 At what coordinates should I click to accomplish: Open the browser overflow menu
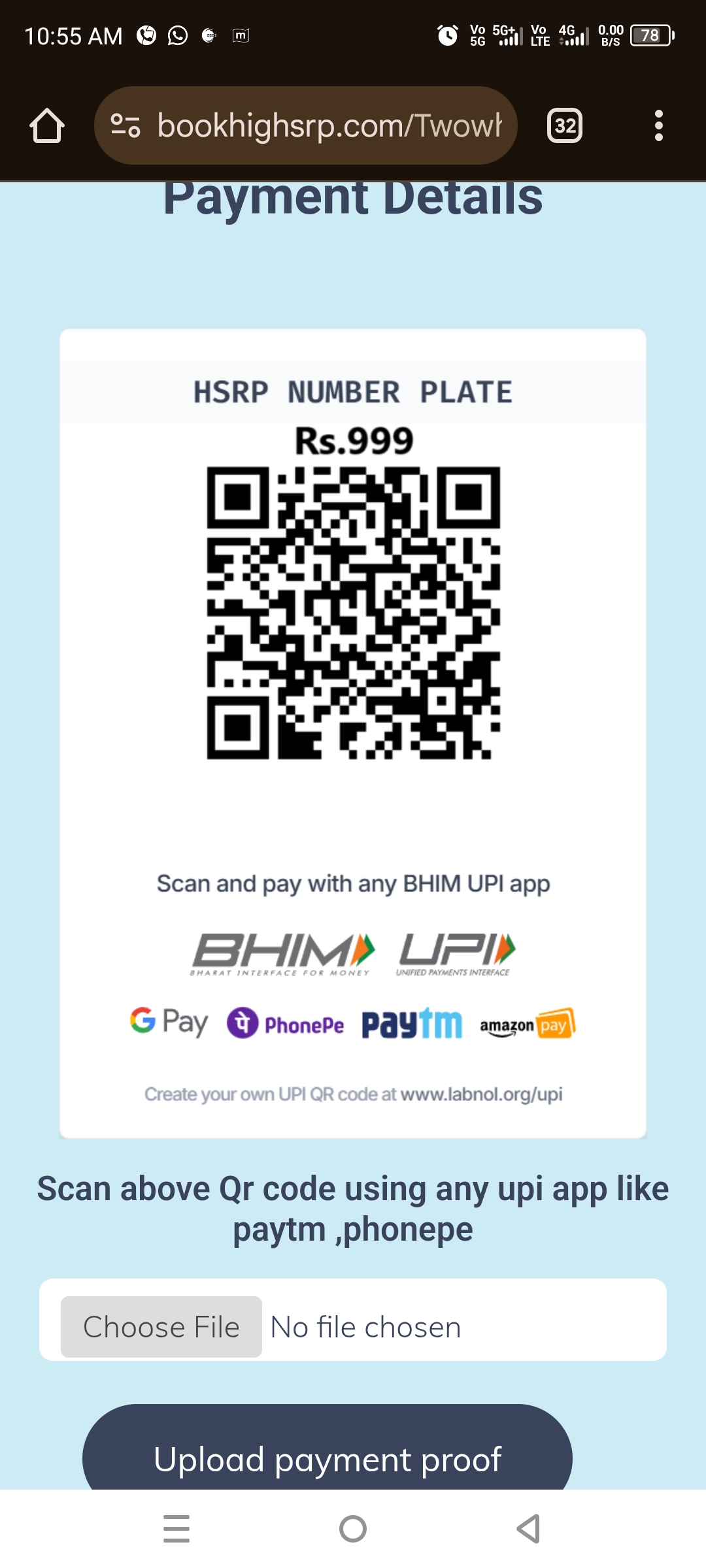click(x=658, y=125)
